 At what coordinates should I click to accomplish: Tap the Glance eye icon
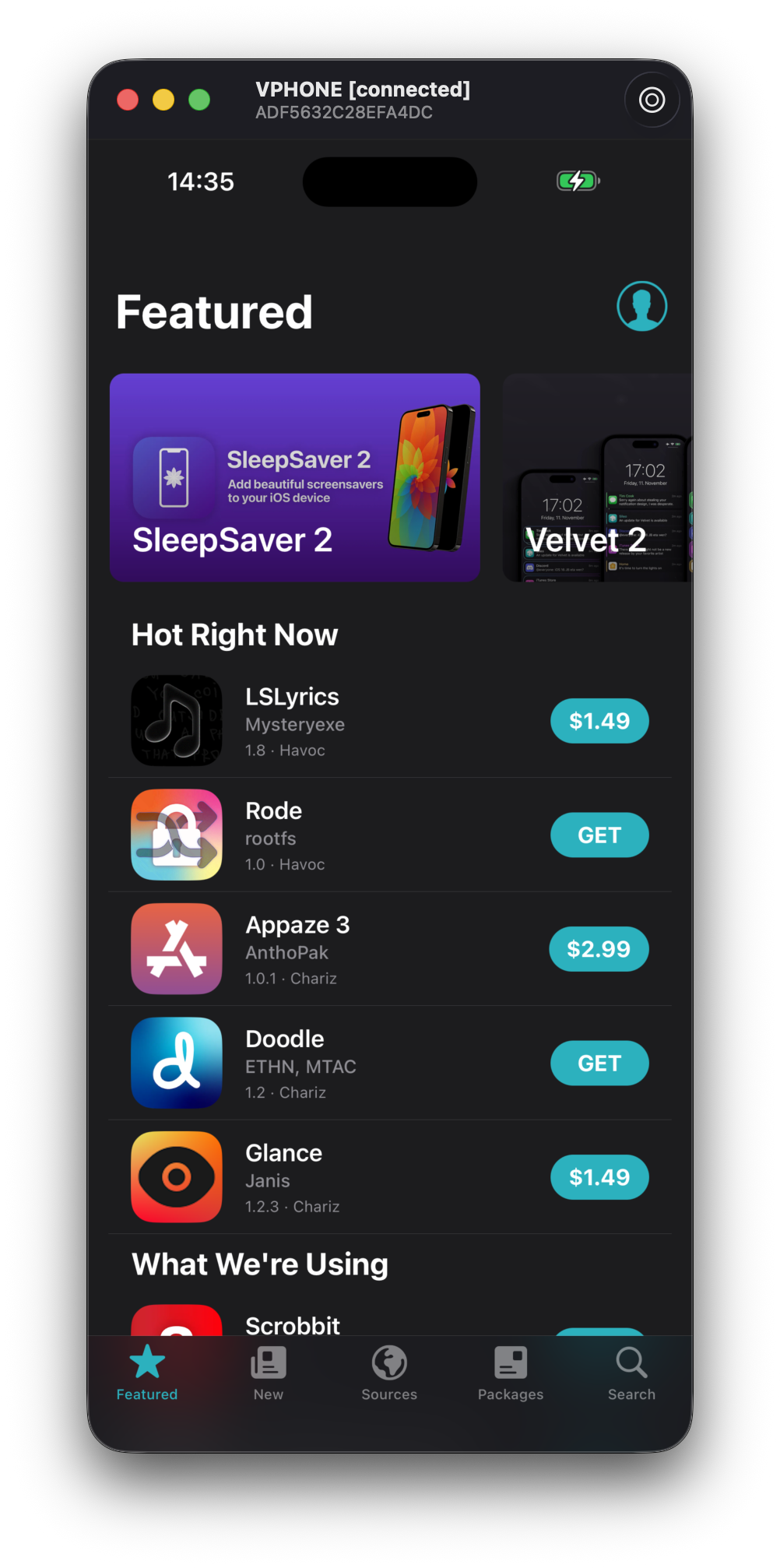tap(177, 1176)
